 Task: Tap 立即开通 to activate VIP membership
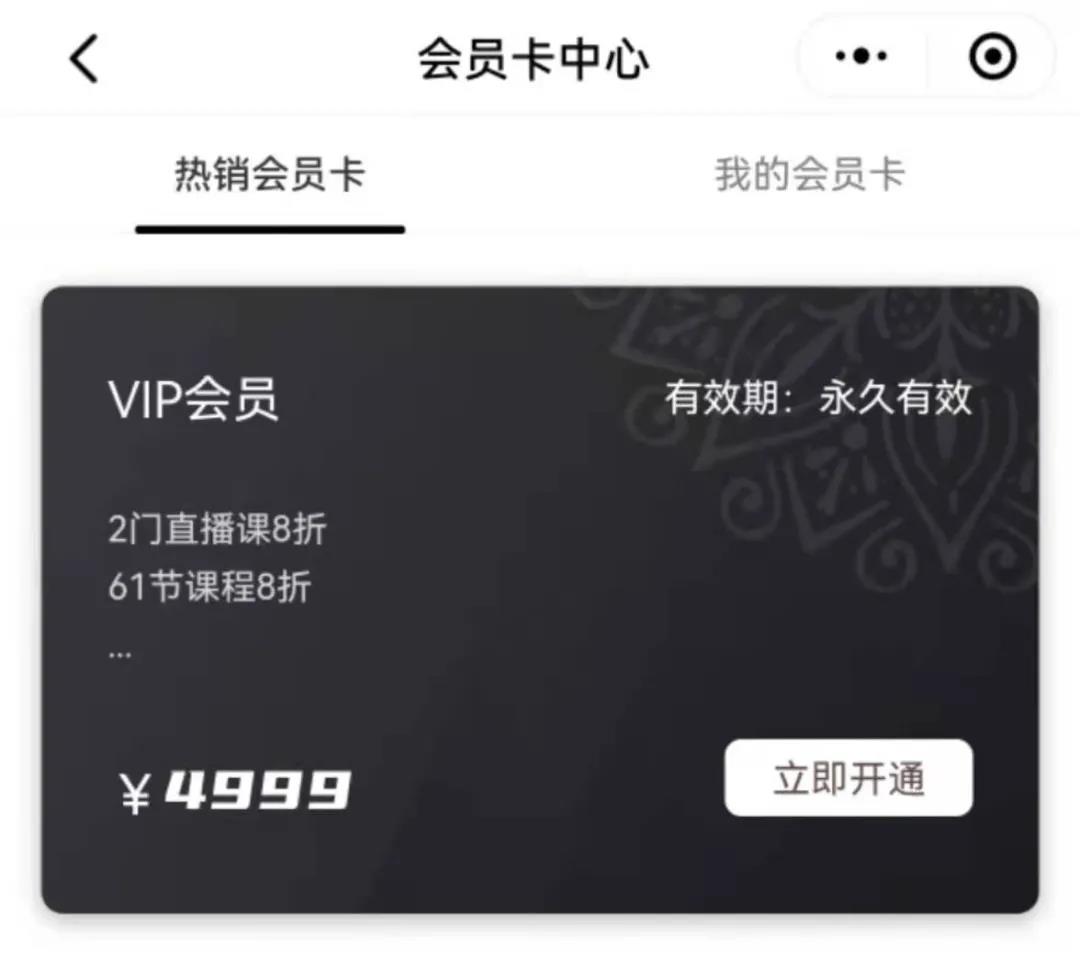pyautogui.click(x=848, y=778)
